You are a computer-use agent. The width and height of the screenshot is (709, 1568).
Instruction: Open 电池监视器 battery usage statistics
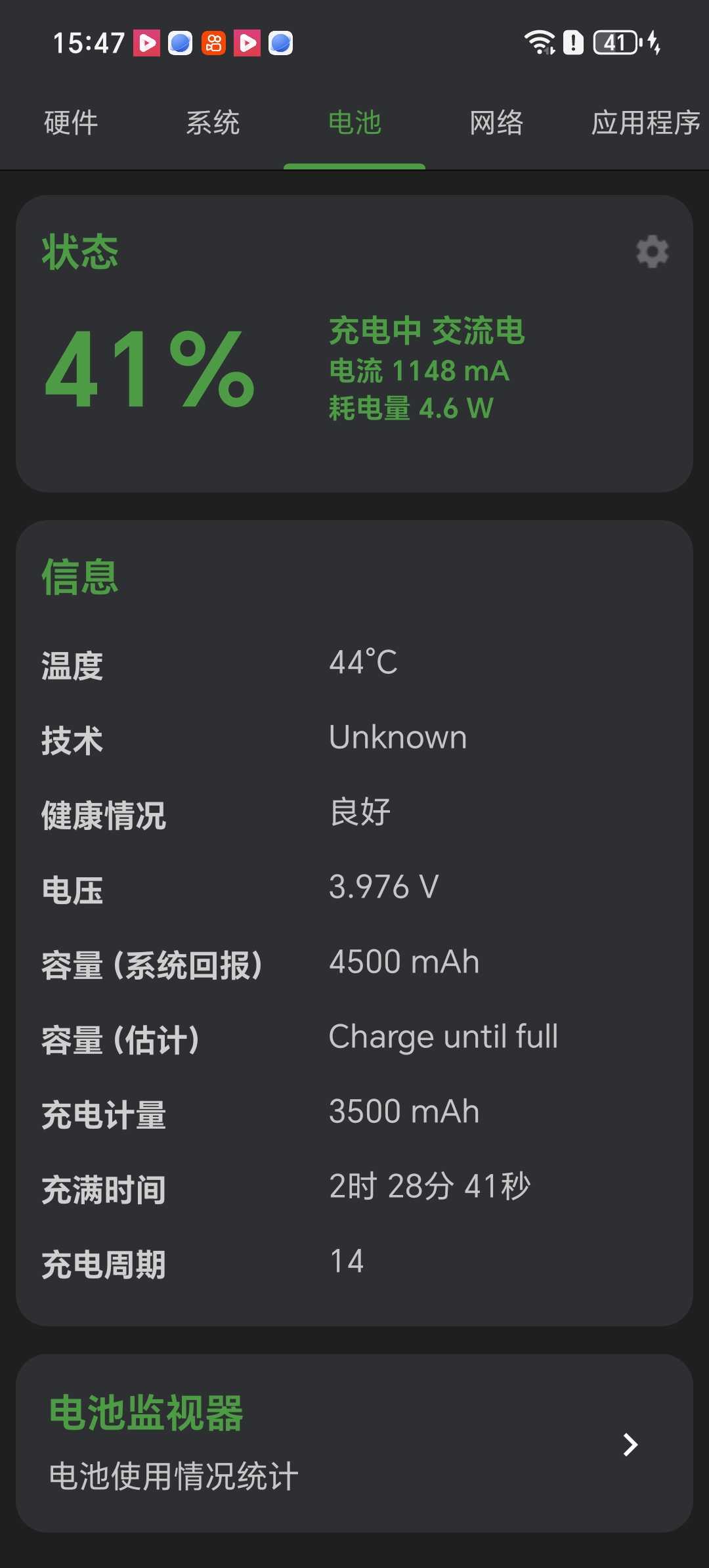pyautogui.click(x=354, y=1443)
